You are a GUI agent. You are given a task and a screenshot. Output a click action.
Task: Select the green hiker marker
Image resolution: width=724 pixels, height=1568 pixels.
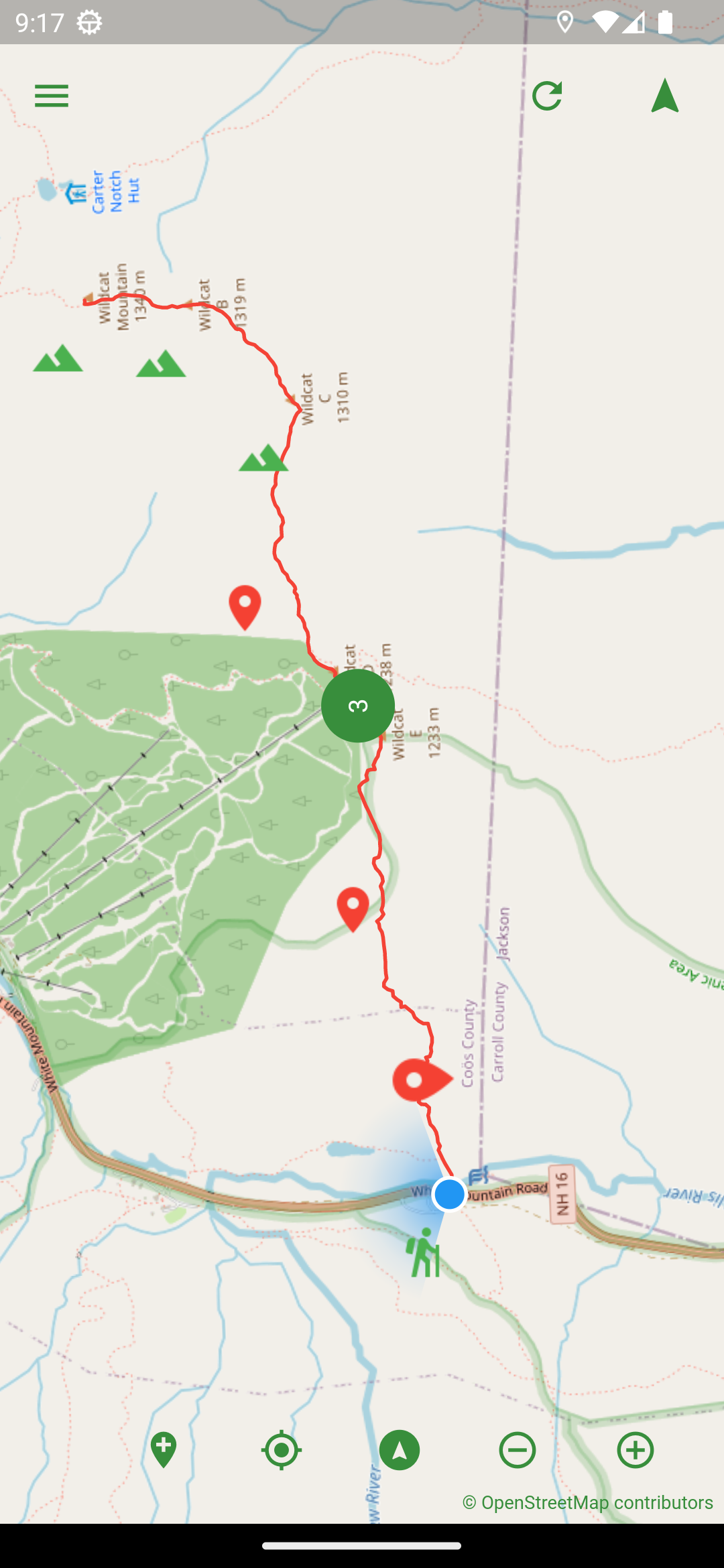[424, 1252]
